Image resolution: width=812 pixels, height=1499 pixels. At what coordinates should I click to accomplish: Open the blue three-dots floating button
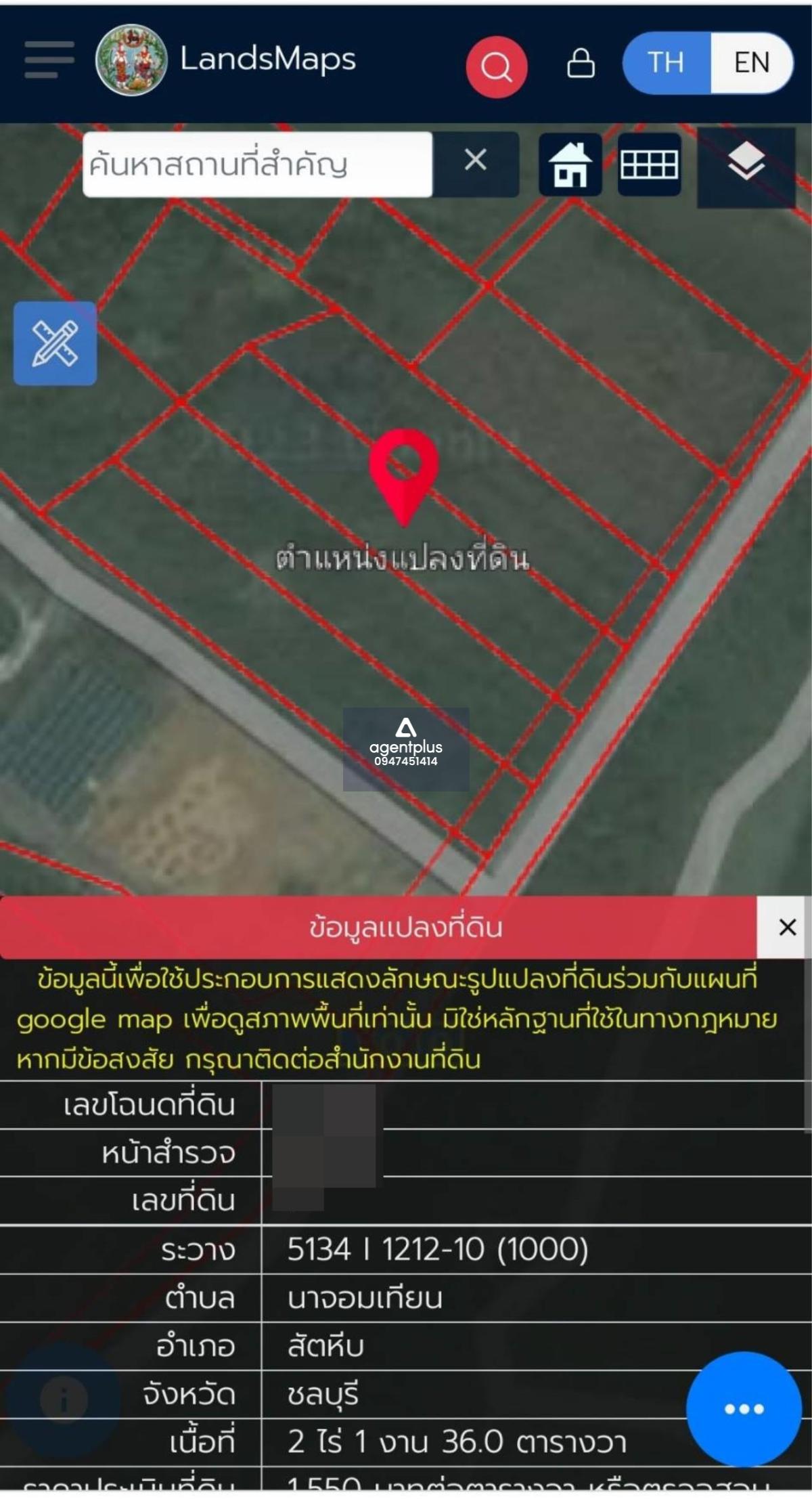(744, 1409)
